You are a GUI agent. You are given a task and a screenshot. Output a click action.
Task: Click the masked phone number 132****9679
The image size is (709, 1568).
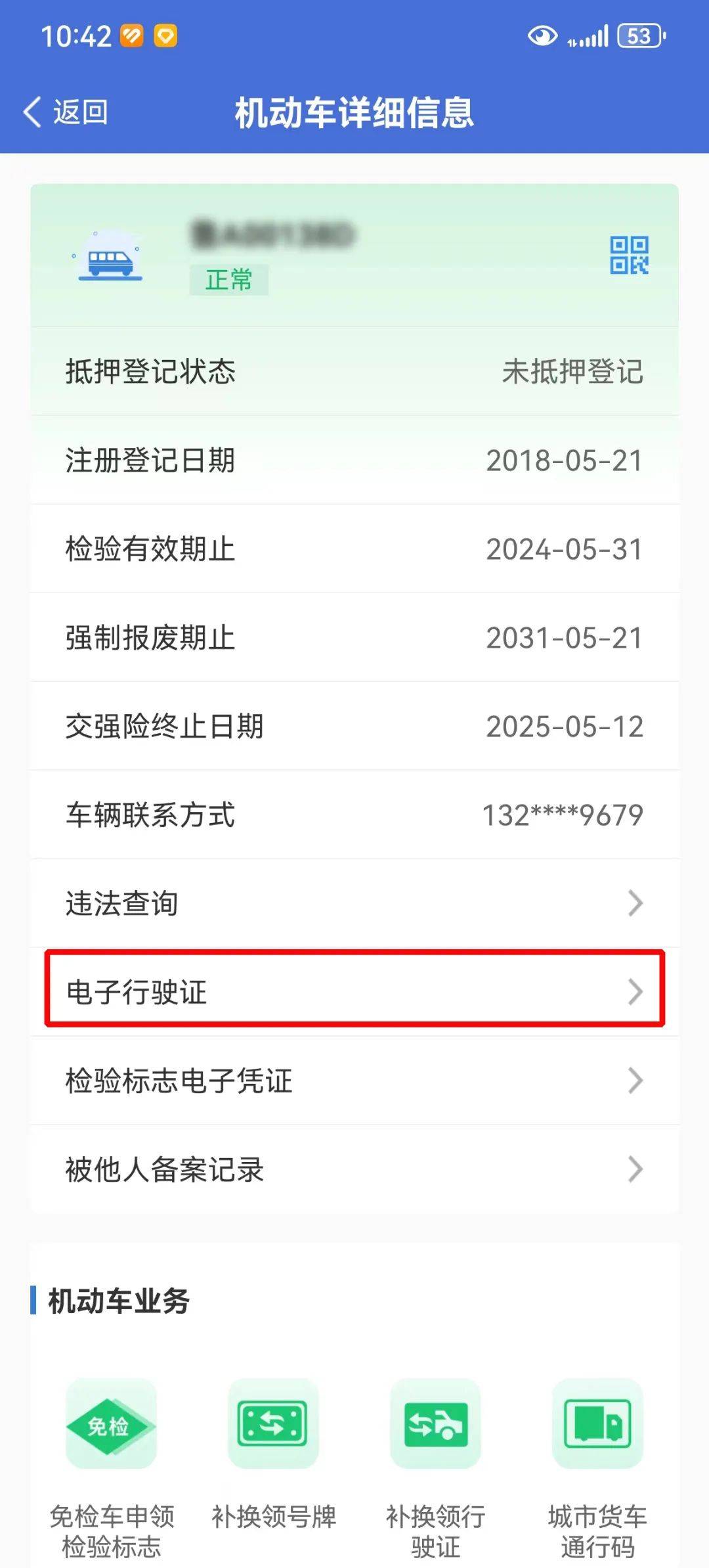pos(563,813)
